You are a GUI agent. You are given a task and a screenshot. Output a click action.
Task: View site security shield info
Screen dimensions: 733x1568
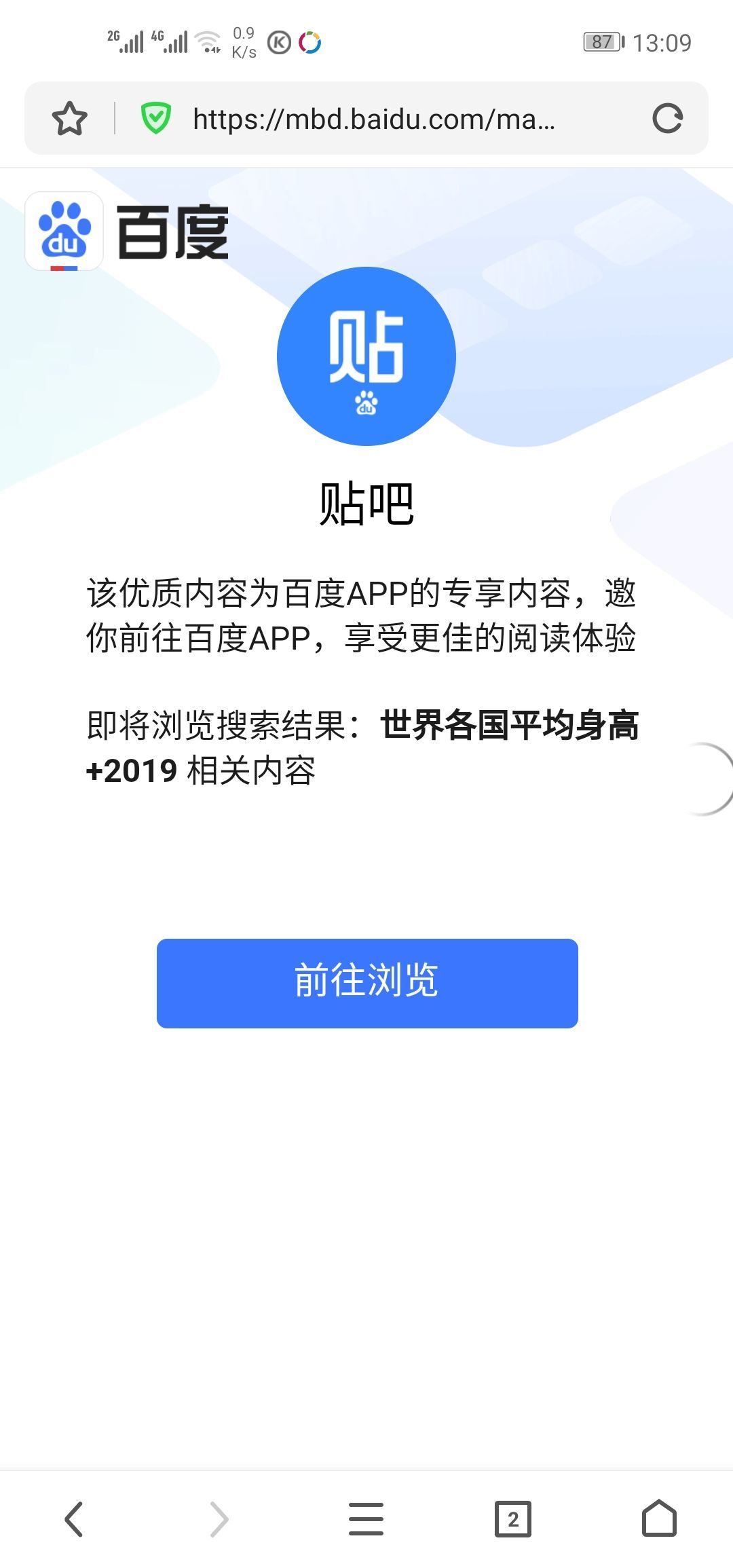pos(155,119)
